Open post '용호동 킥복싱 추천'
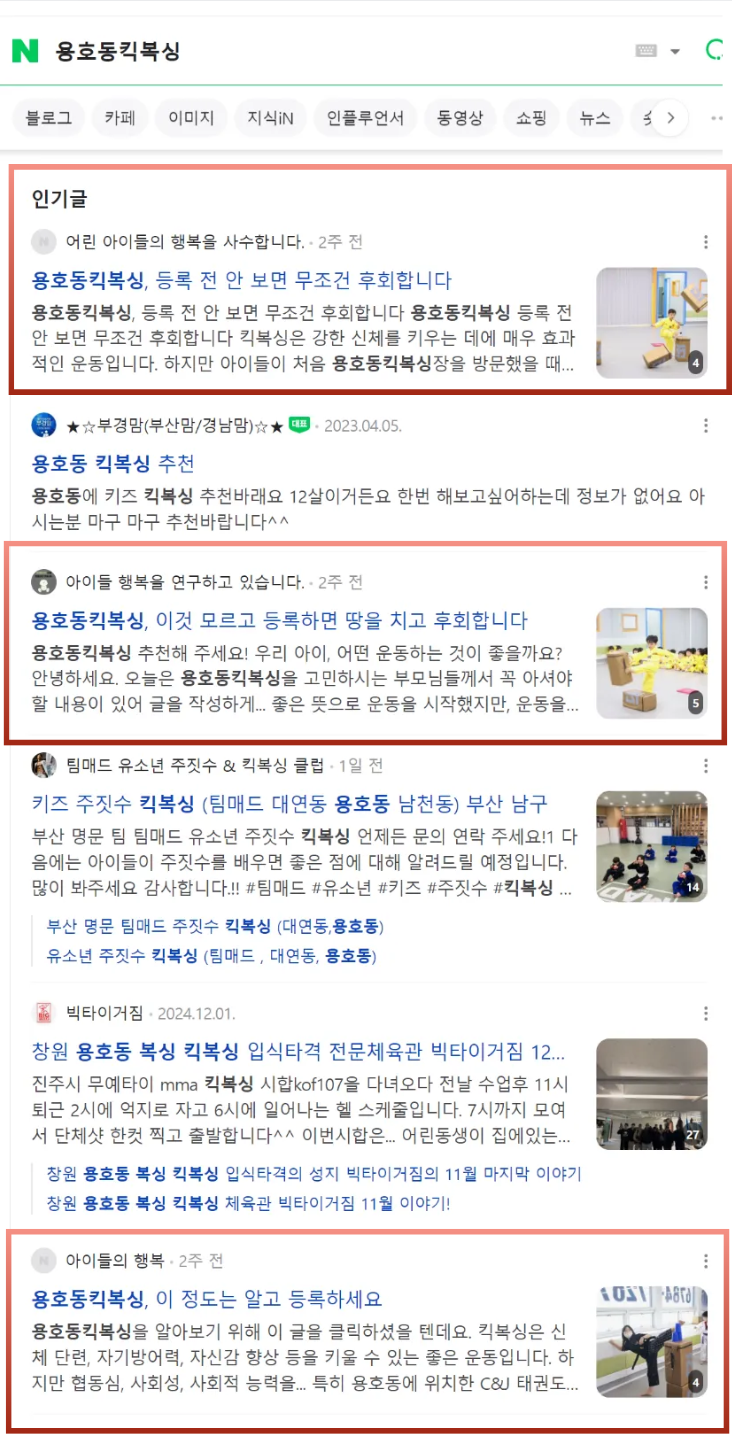The height and width of the screenshot is (1445, 732). pos(113,464)
